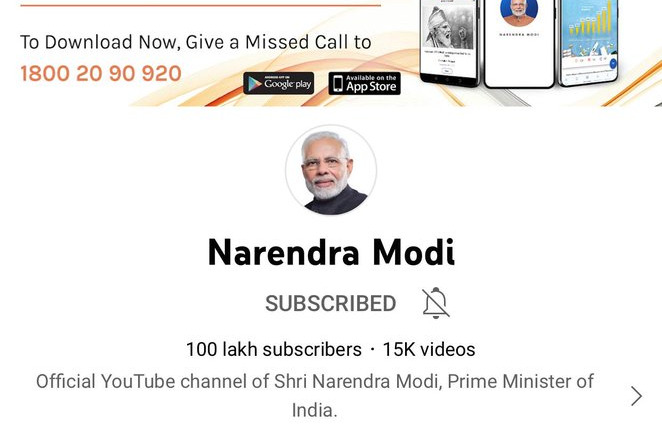
Task: Tap the Narendra Modi channel avatar
Action: pos(331,170)
